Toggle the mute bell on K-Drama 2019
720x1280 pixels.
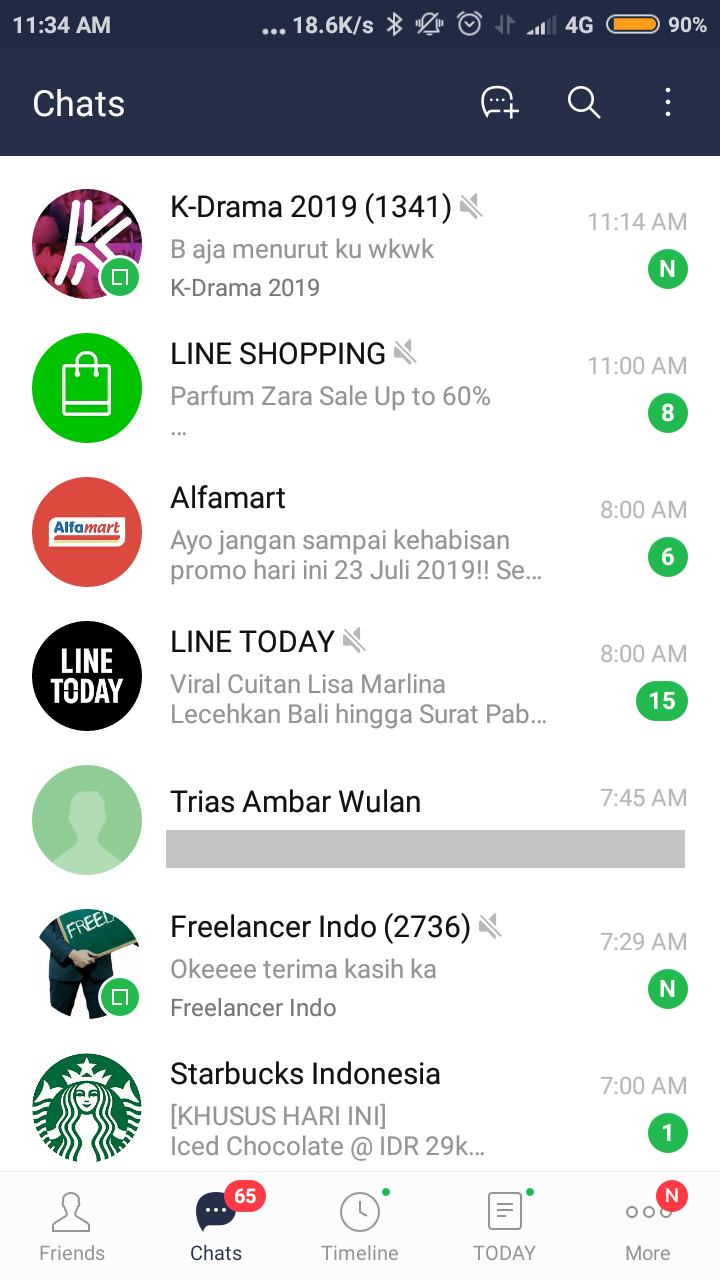coord(470,204)
